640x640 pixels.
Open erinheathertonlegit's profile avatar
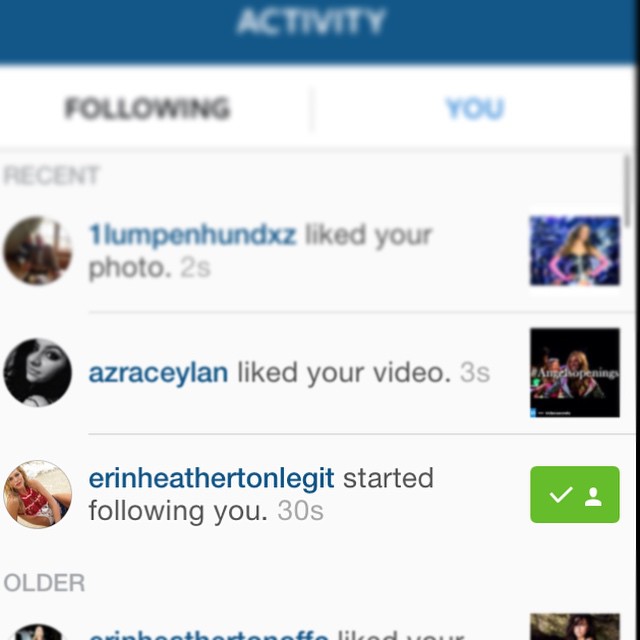(x=38, y=494)
